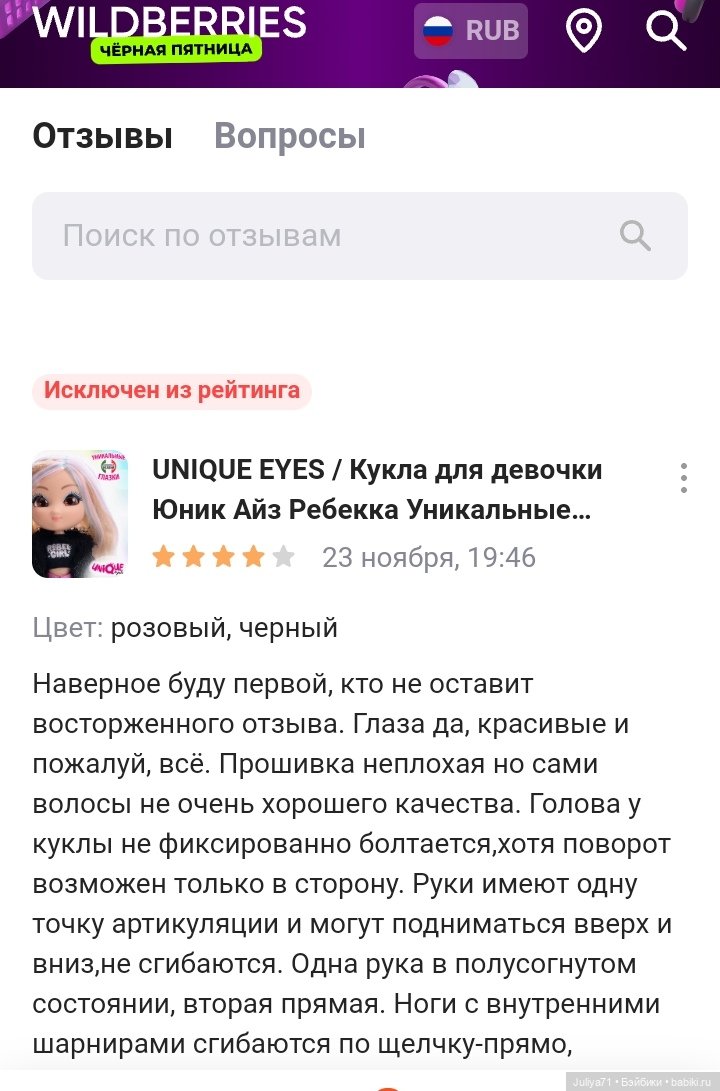Click the Исключен из рейтинга label

[170, 392]
